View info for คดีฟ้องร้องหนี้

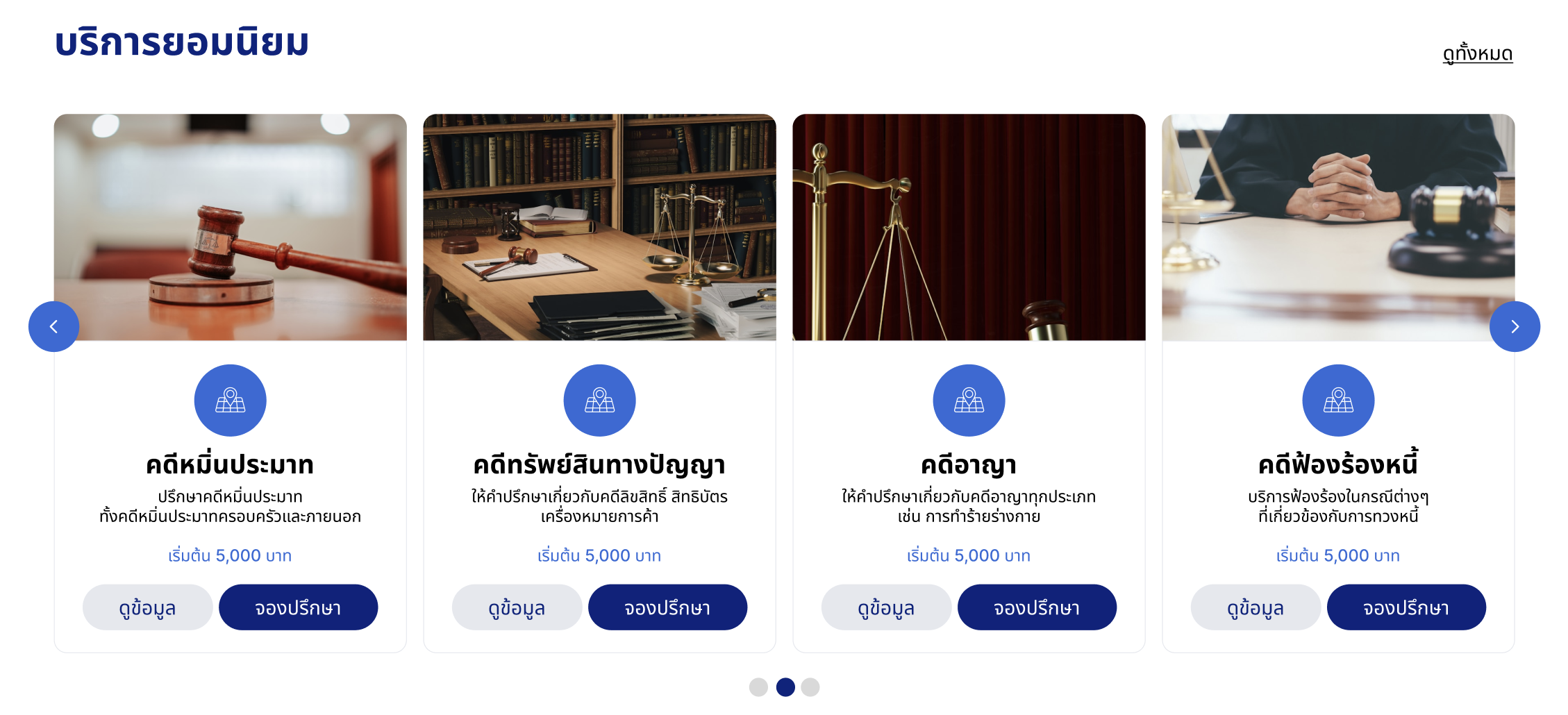(1256, 607)
